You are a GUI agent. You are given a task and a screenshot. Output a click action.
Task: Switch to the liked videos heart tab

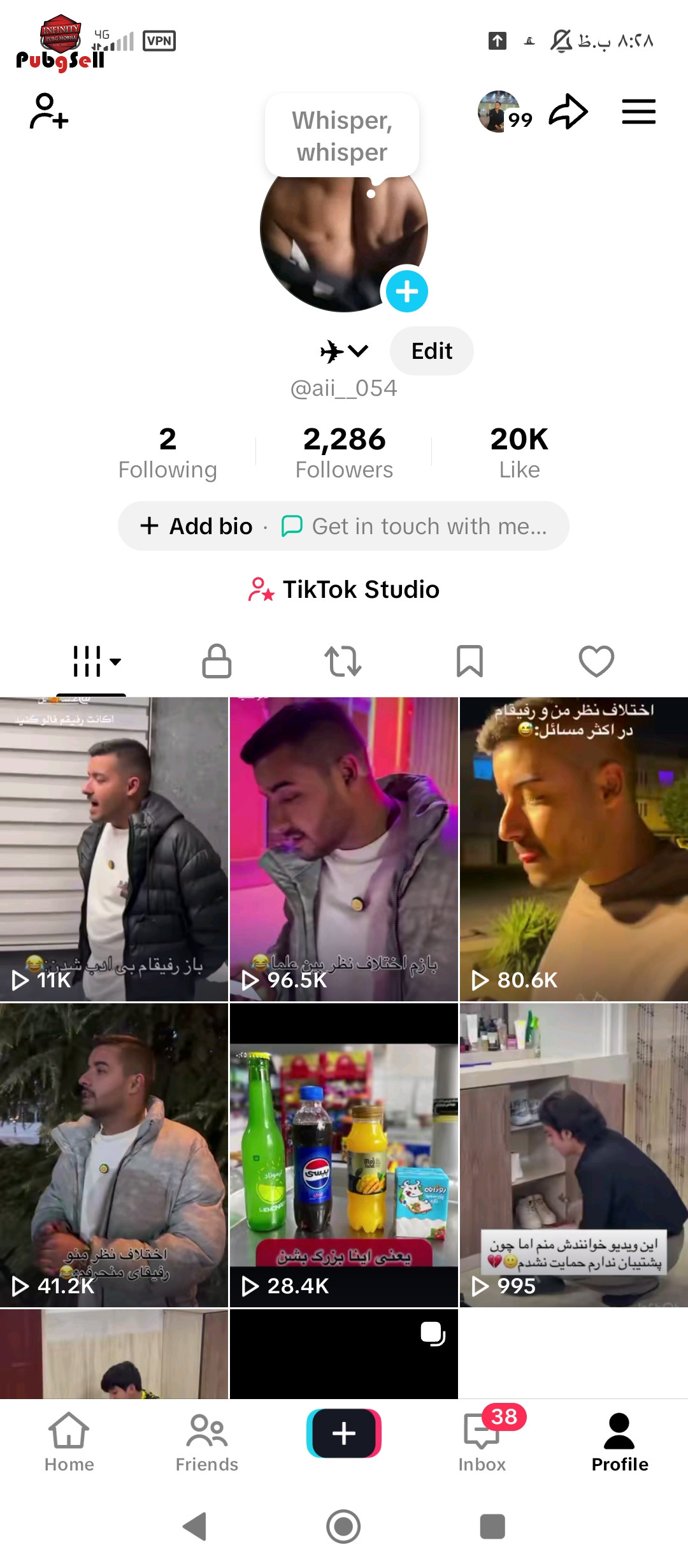click(x=596, y=661)
